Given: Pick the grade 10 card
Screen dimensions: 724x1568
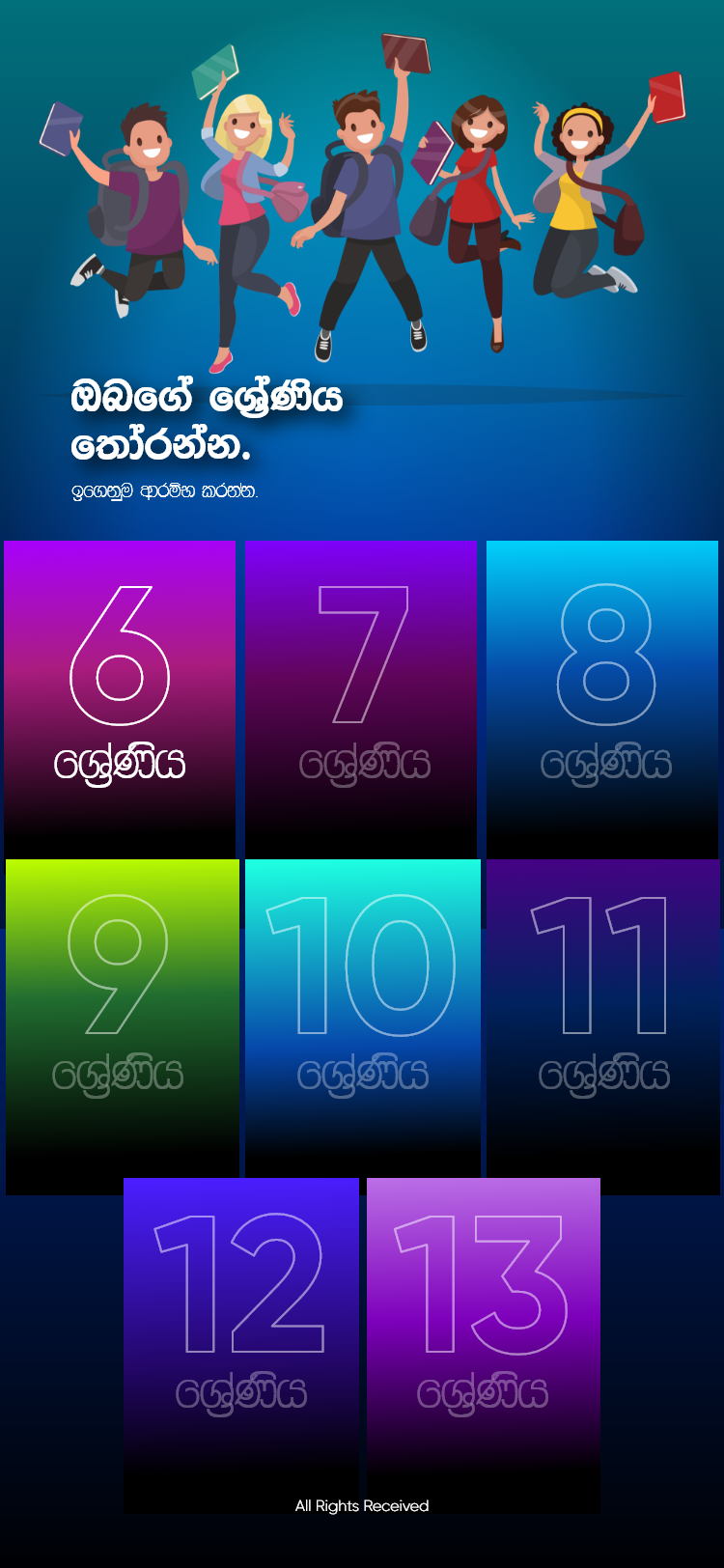Looking at the screenshot, I should (x=363, y=1018).
